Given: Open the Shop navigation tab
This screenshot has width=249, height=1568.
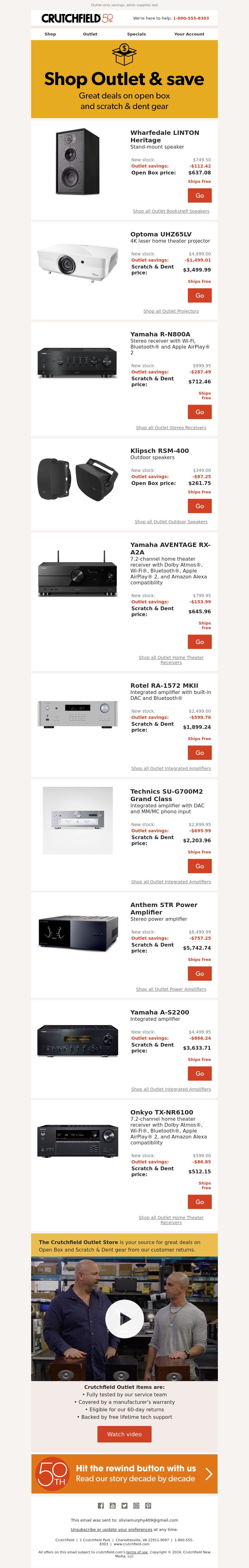Looking at the screenshot, I should [x=50, y=34].
